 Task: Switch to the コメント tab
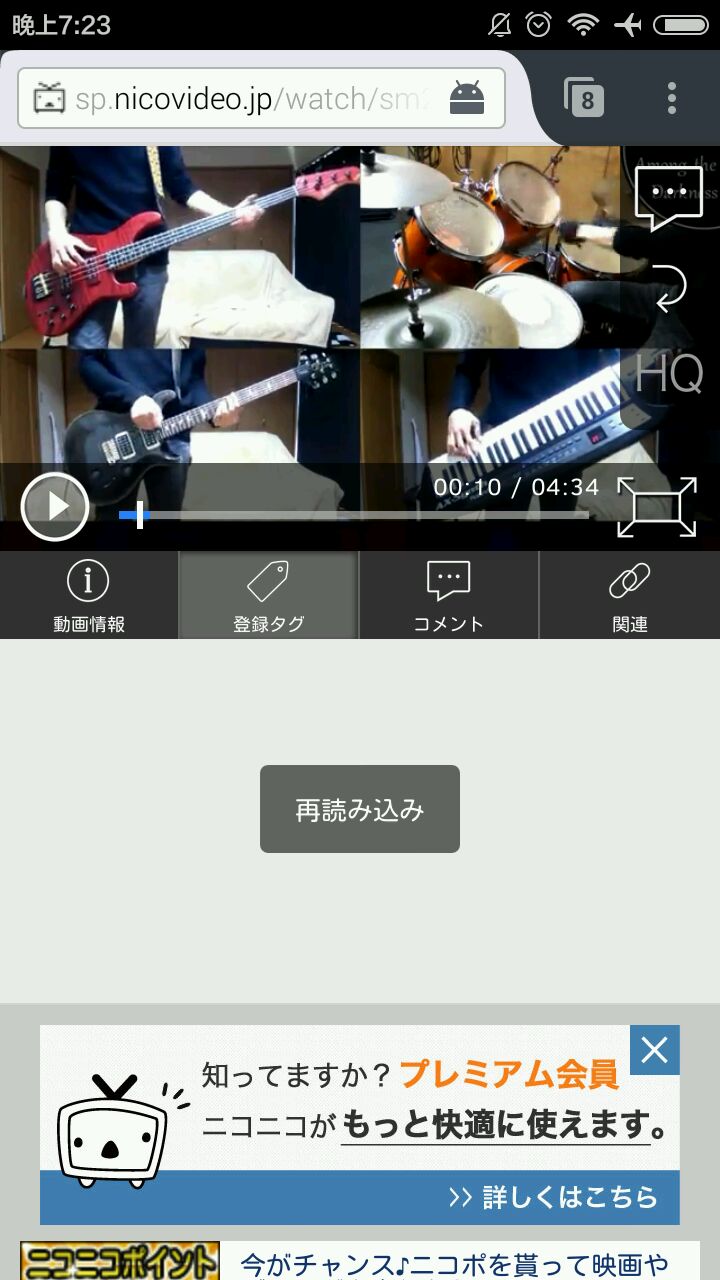[x=448, y=596]
